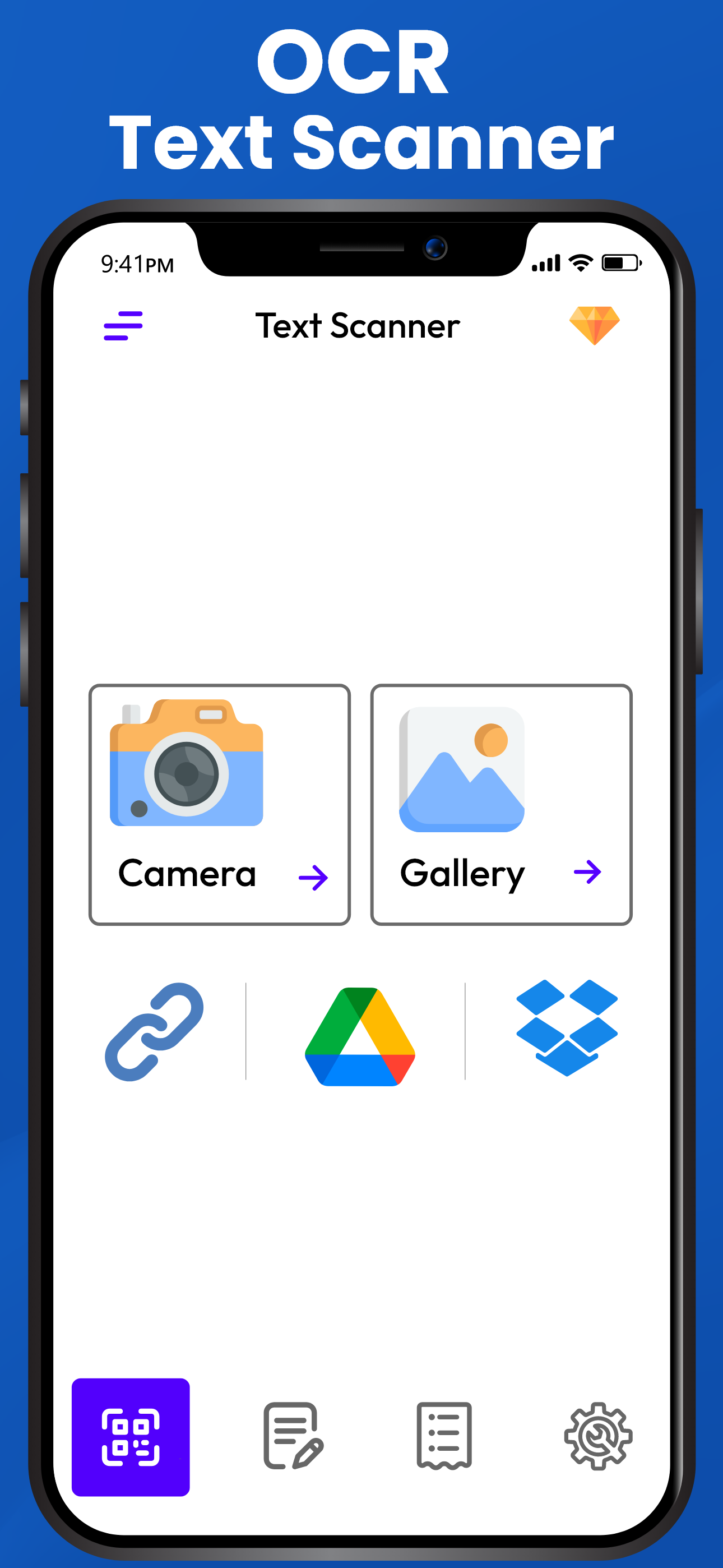723x1568 pixels.
Task: Open the sidebar menu icon
Action: (123, 326)
